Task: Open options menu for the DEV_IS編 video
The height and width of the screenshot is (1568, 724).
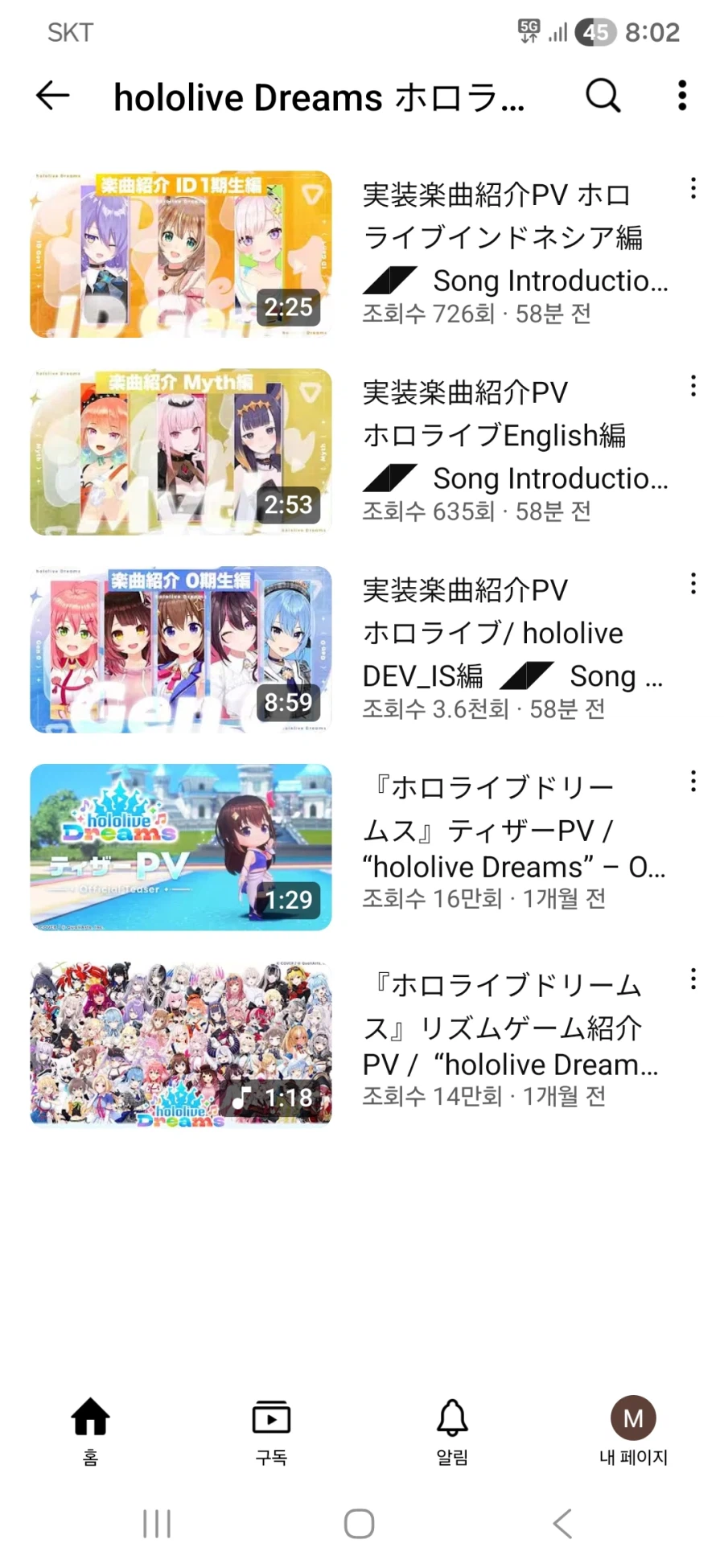Action: click(693, 585)
